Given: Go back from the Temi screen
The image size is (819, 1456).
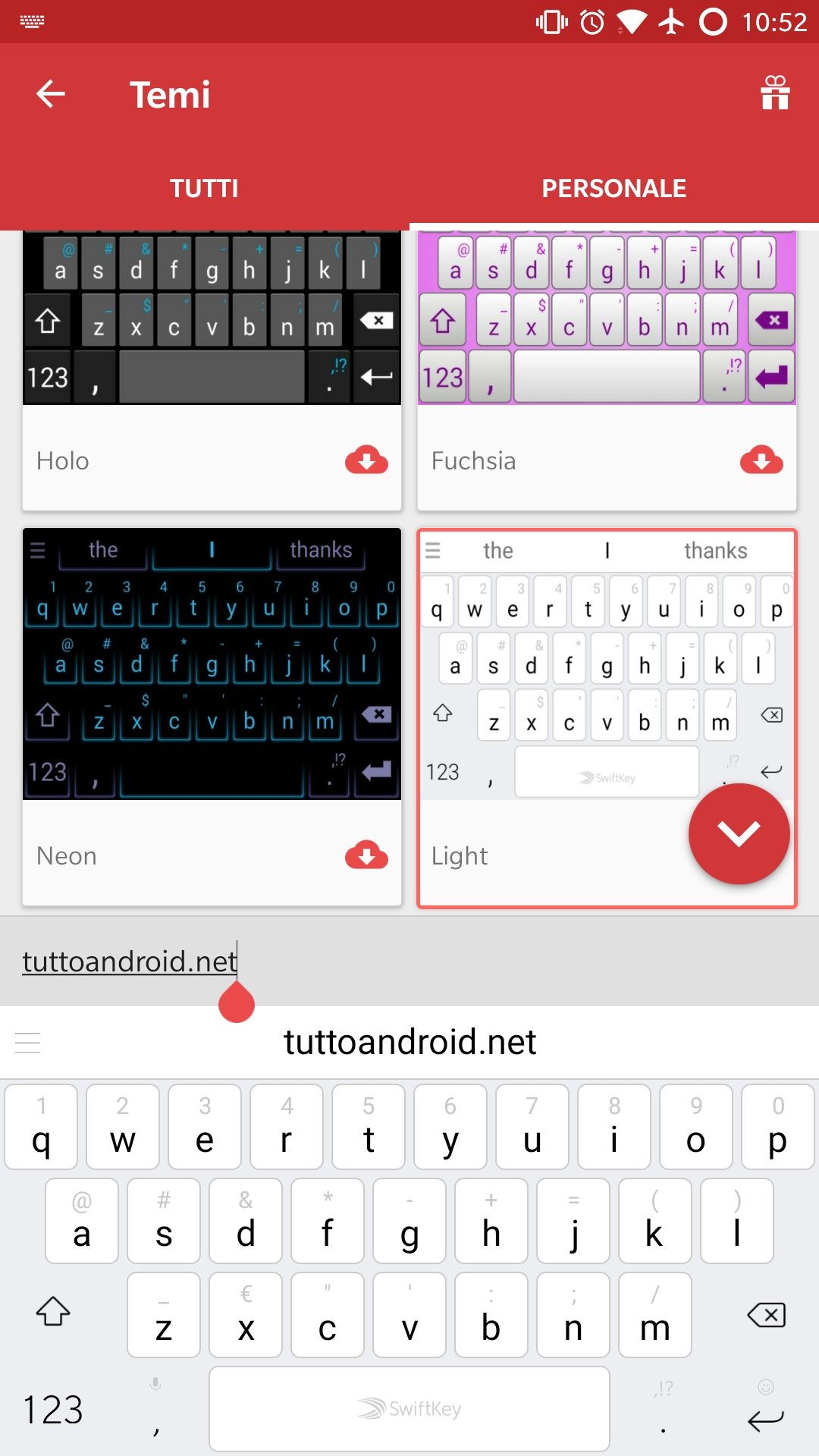Looking at the screenshot, I should click(51, 94).
